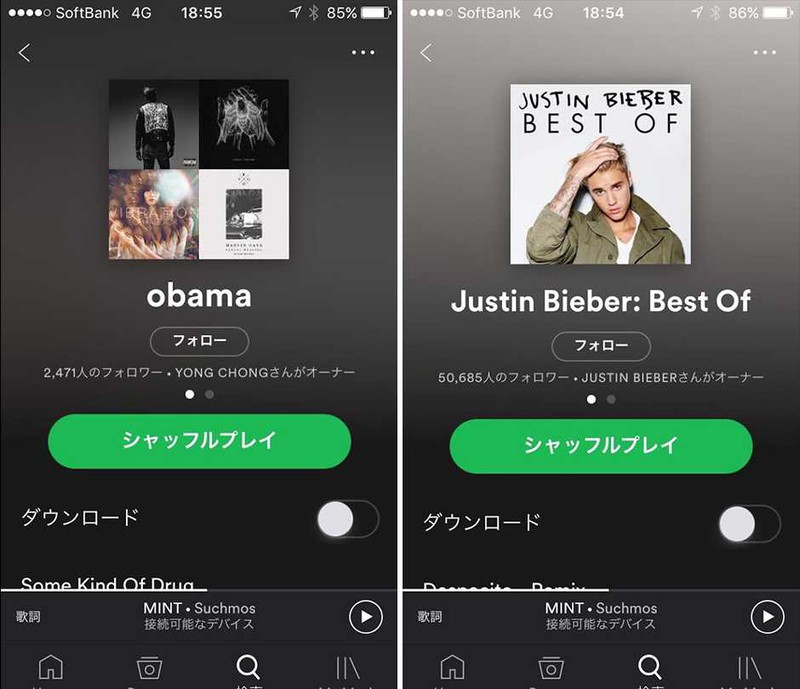Play MINT by Suchmos under obama playlist

pyautogui.click(x=366, y=617)
